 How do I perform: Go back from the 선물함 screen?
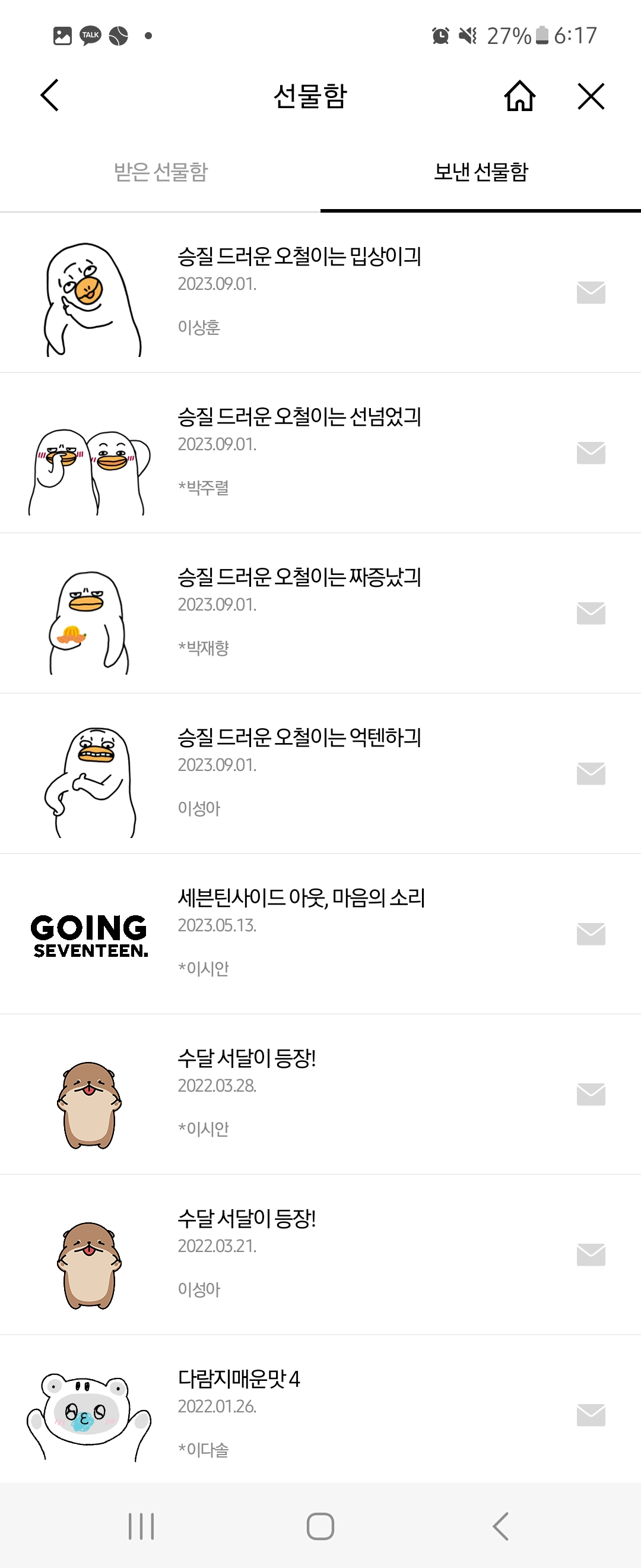click(x=49, y=96)
